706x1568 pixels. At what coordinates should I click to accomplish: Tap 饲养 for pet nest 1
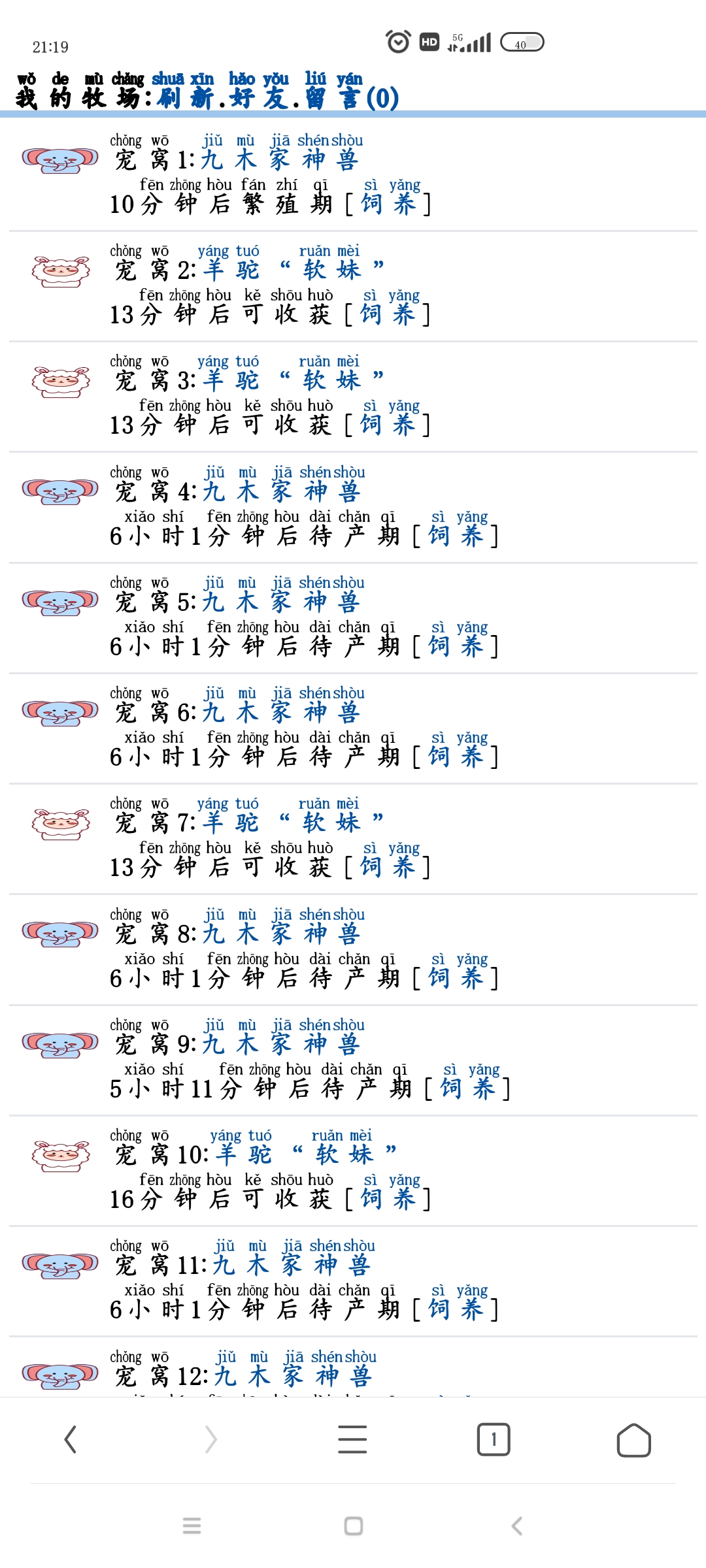[388, 204]
